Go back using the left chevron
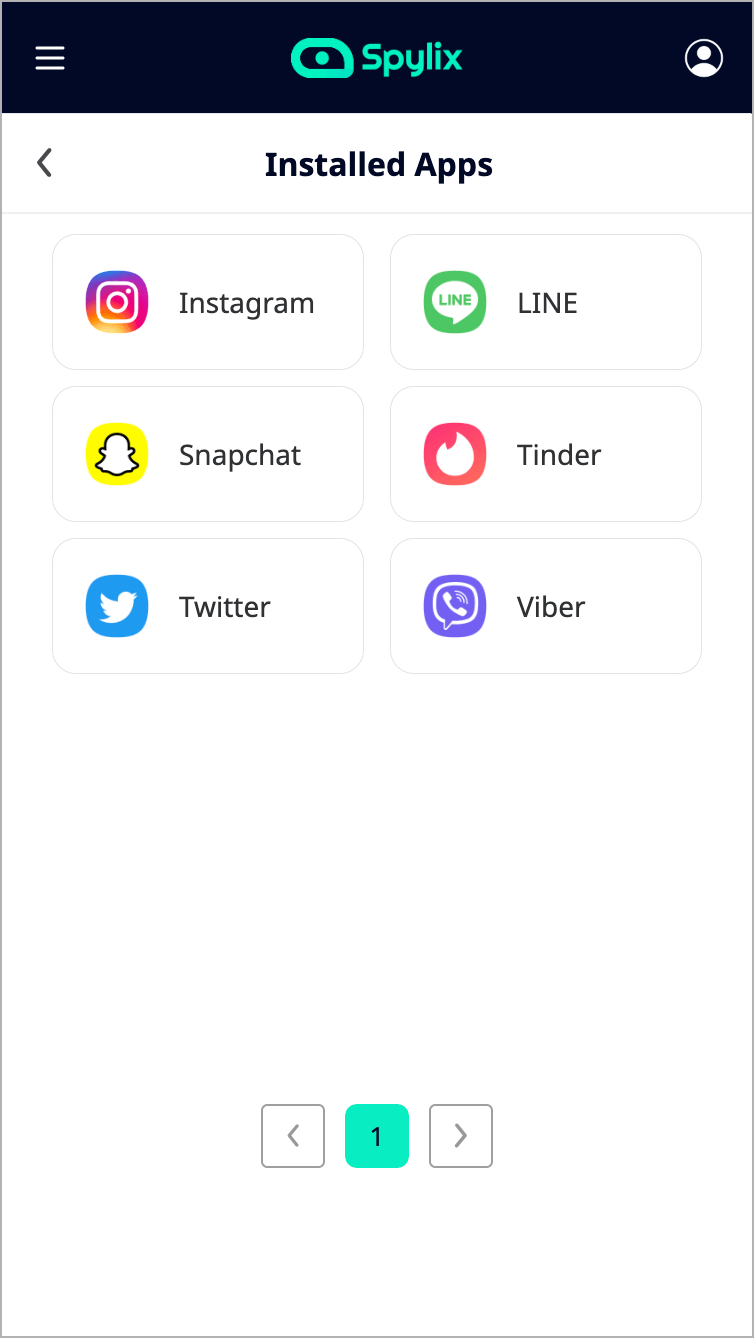Screen dimensions: 754x1338 (44, 162)
